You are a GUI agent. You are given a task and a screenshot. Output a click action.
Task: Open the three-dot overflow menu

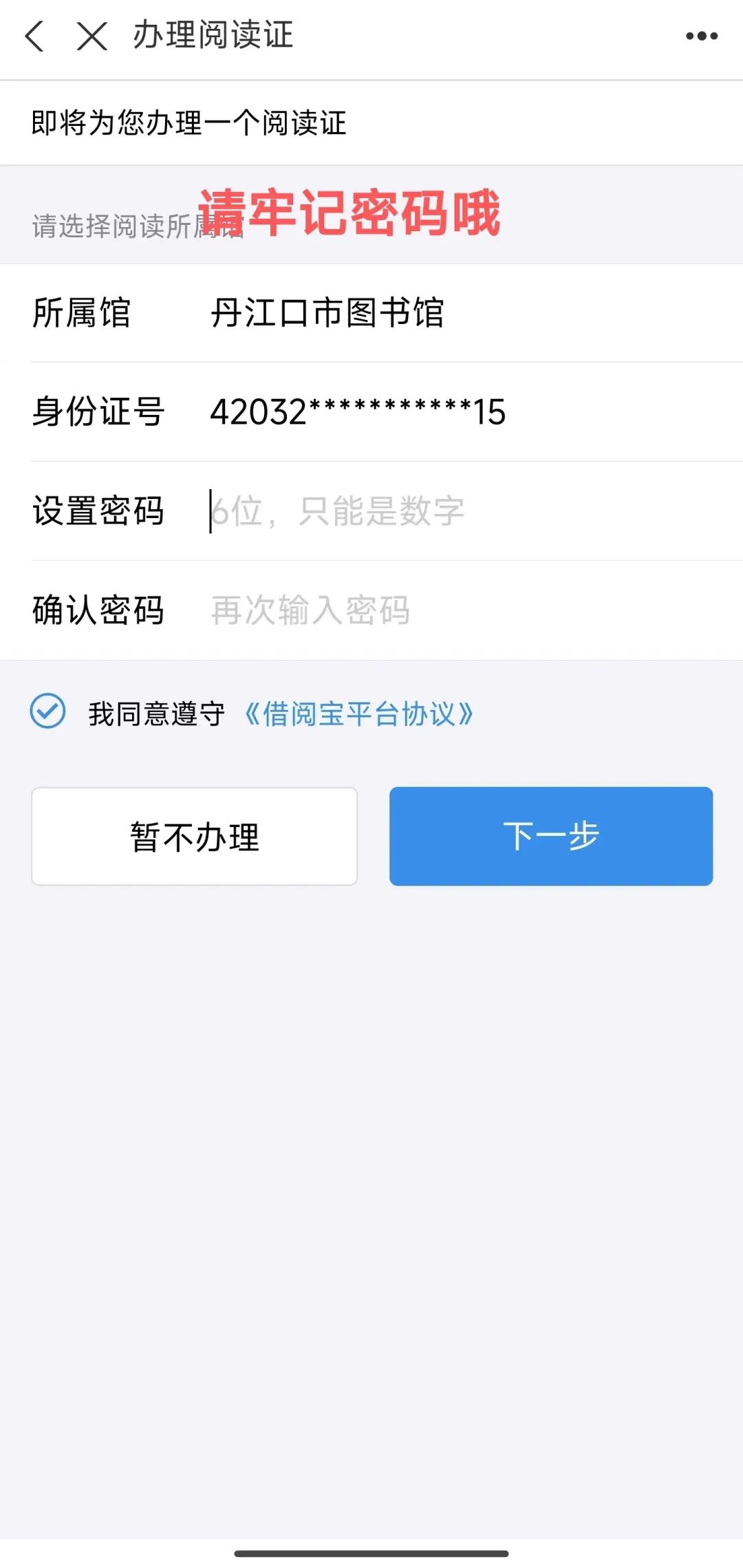pos(701,36)
